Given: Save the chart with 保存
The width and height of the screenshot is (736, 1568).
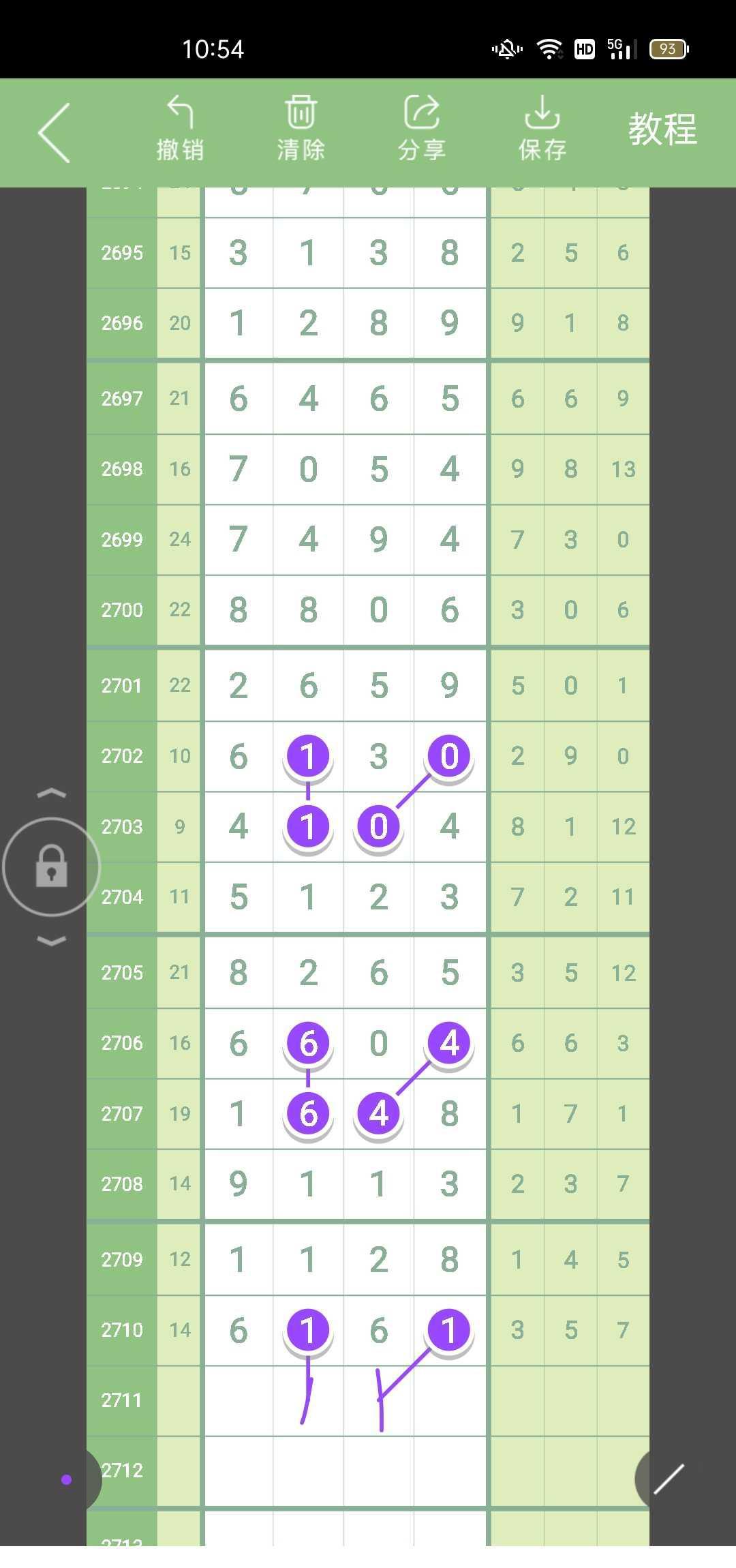Looking at the screenshot, I should [542, 130].
